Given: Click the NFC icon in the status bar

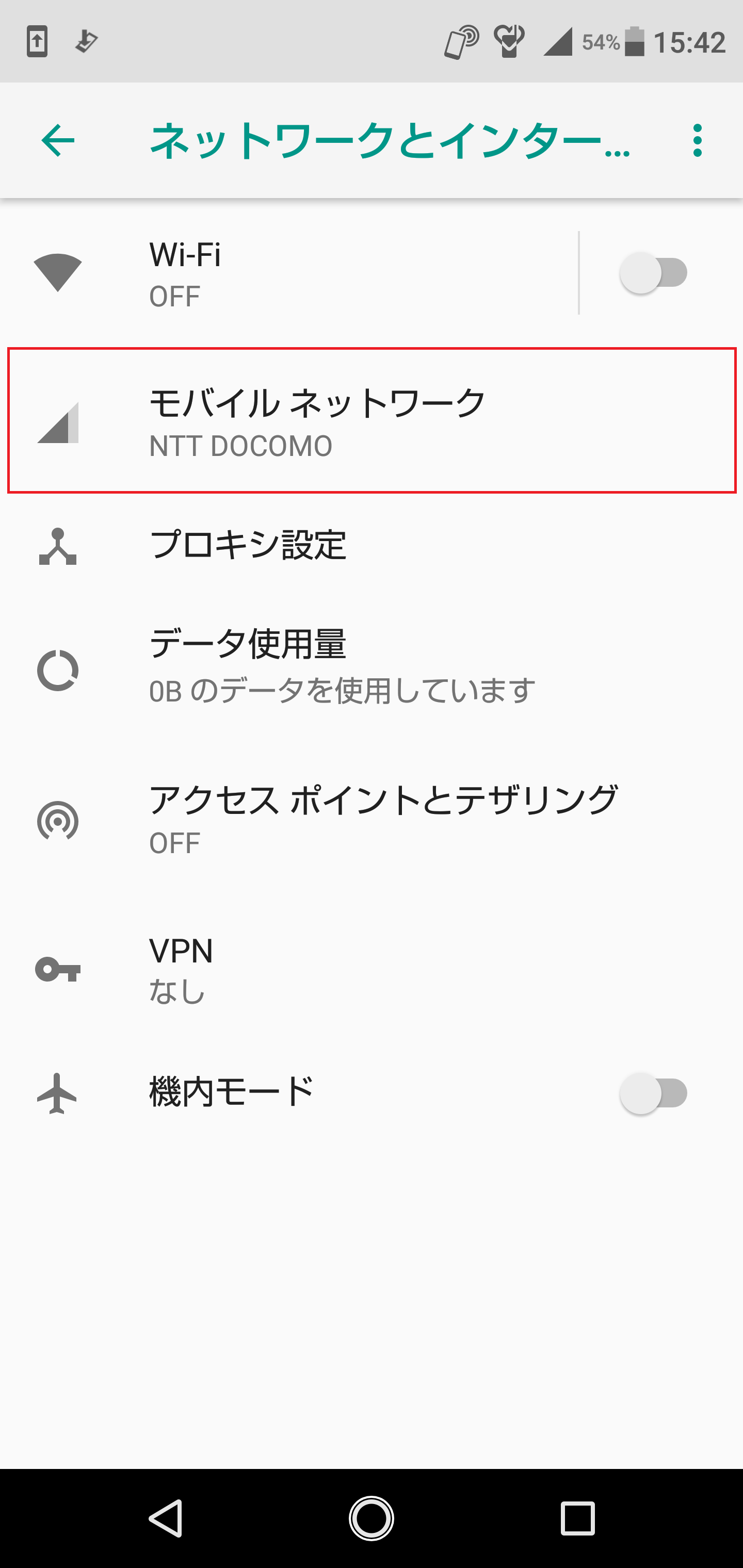Looking at the screenshot, I should (462, 40).
